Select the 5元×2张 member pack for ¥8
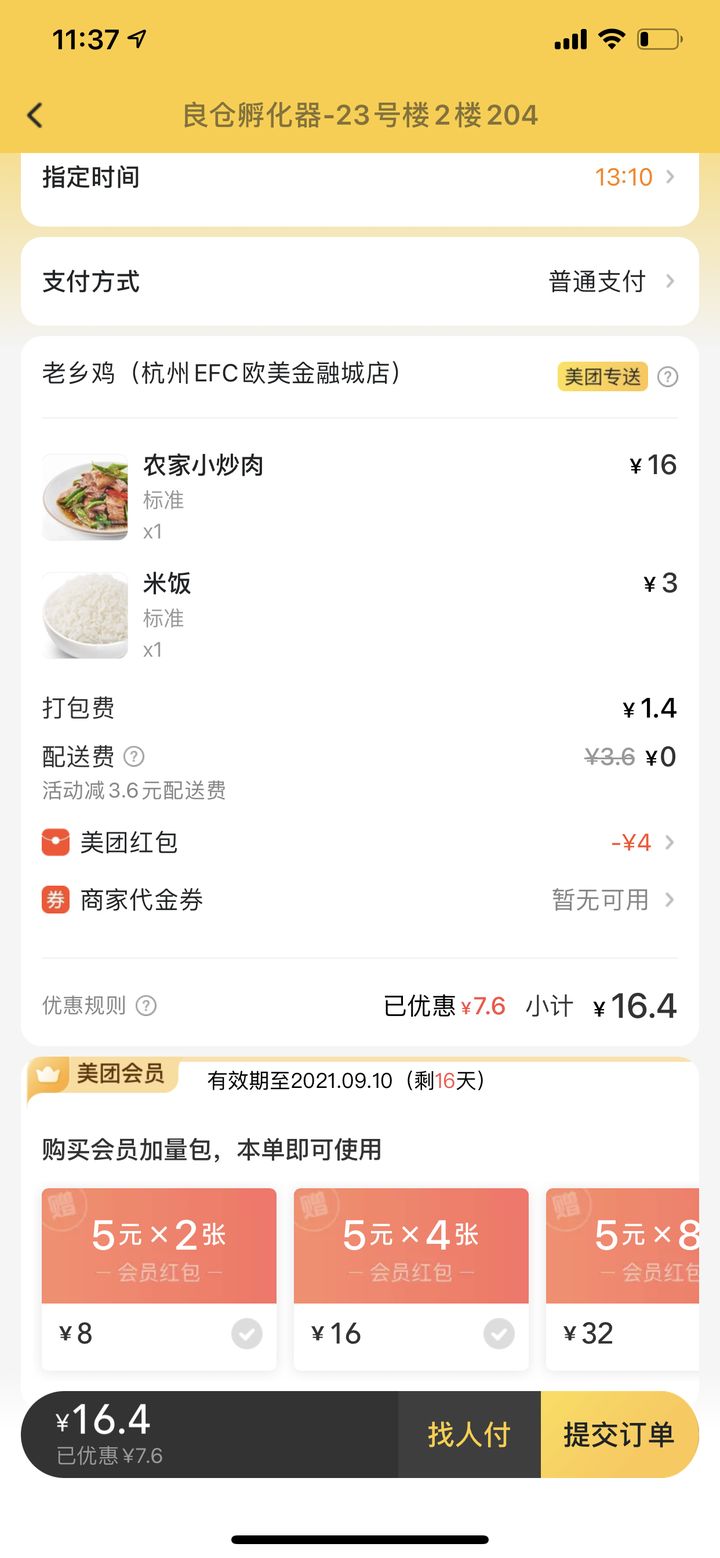 (159, 1278)
